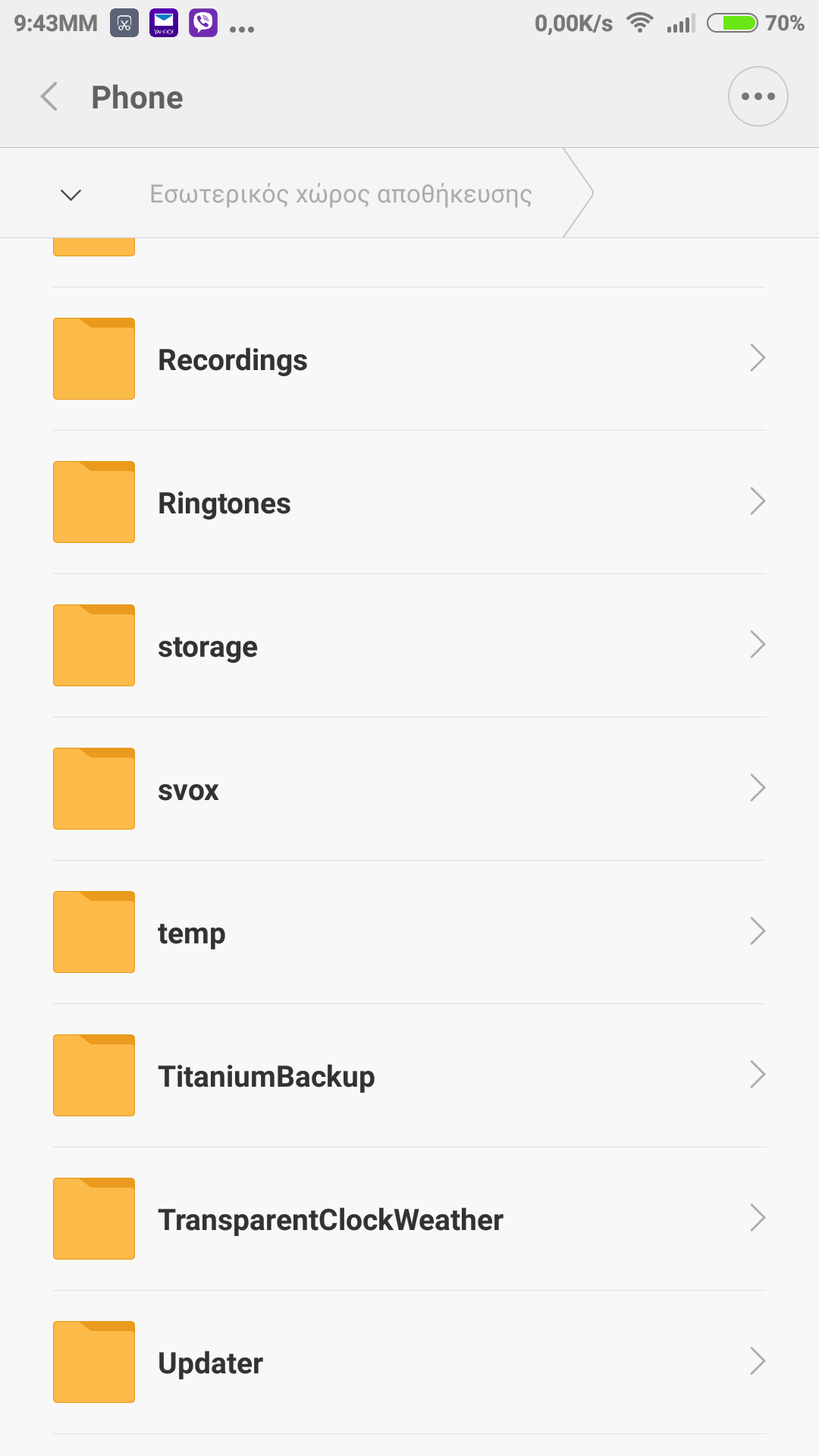Open the Ringtones folder
The width and height of the screenshot is (819, 1456).
point(409,503)
